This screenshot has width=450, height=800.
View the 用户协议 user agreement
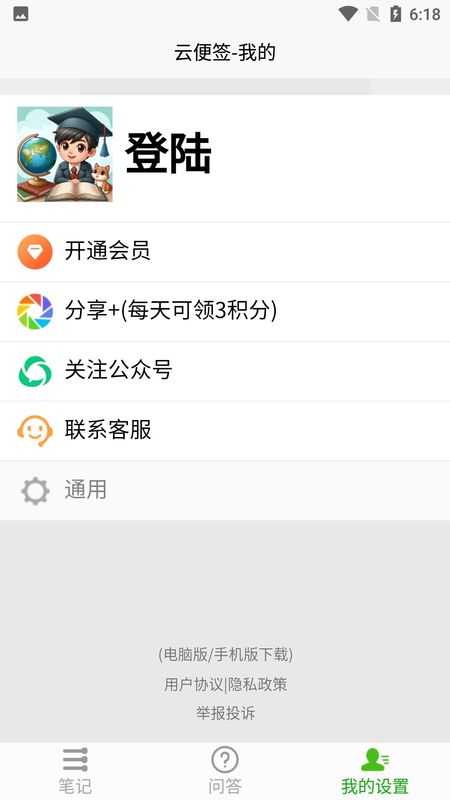(193, 684)
